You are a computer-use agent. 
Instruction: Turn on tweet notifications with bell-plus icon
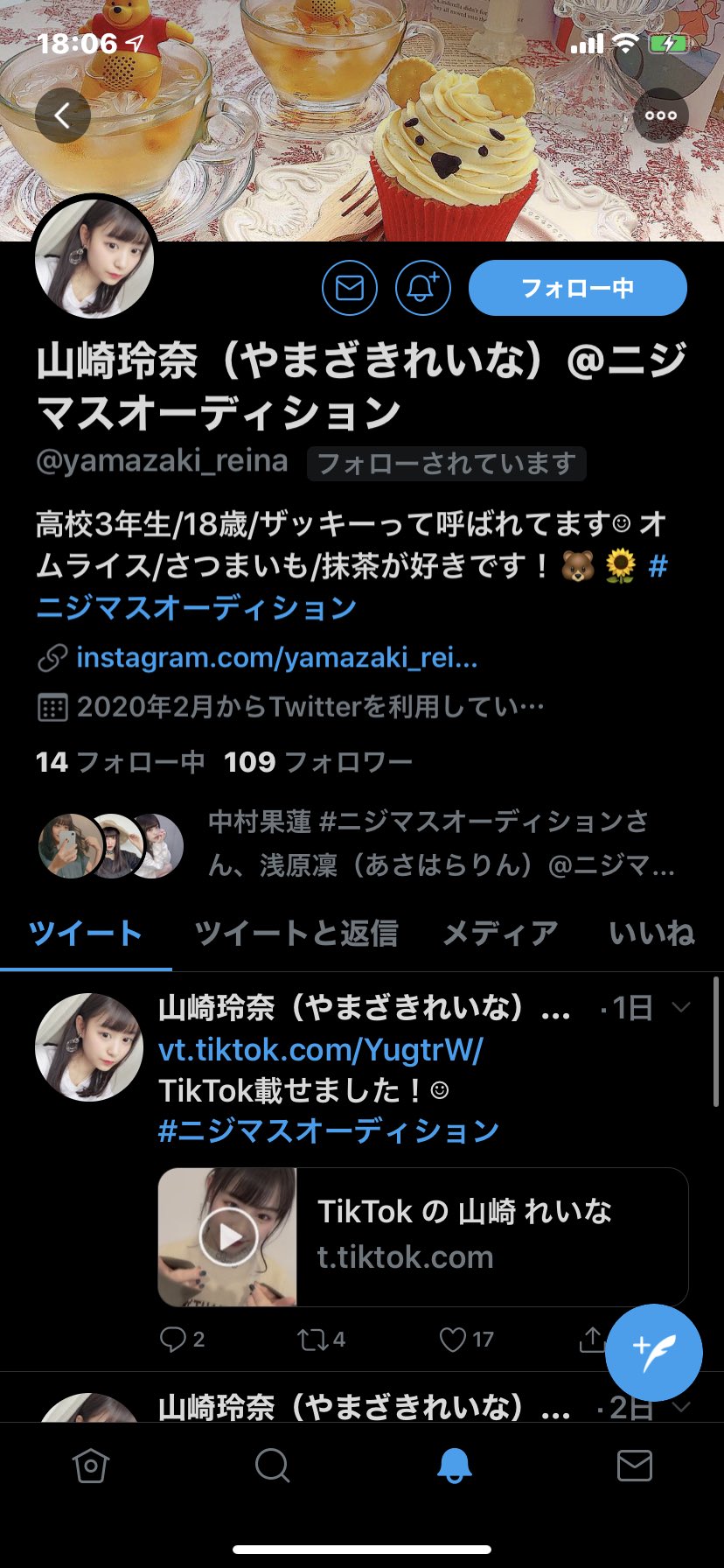pos(423,288)
